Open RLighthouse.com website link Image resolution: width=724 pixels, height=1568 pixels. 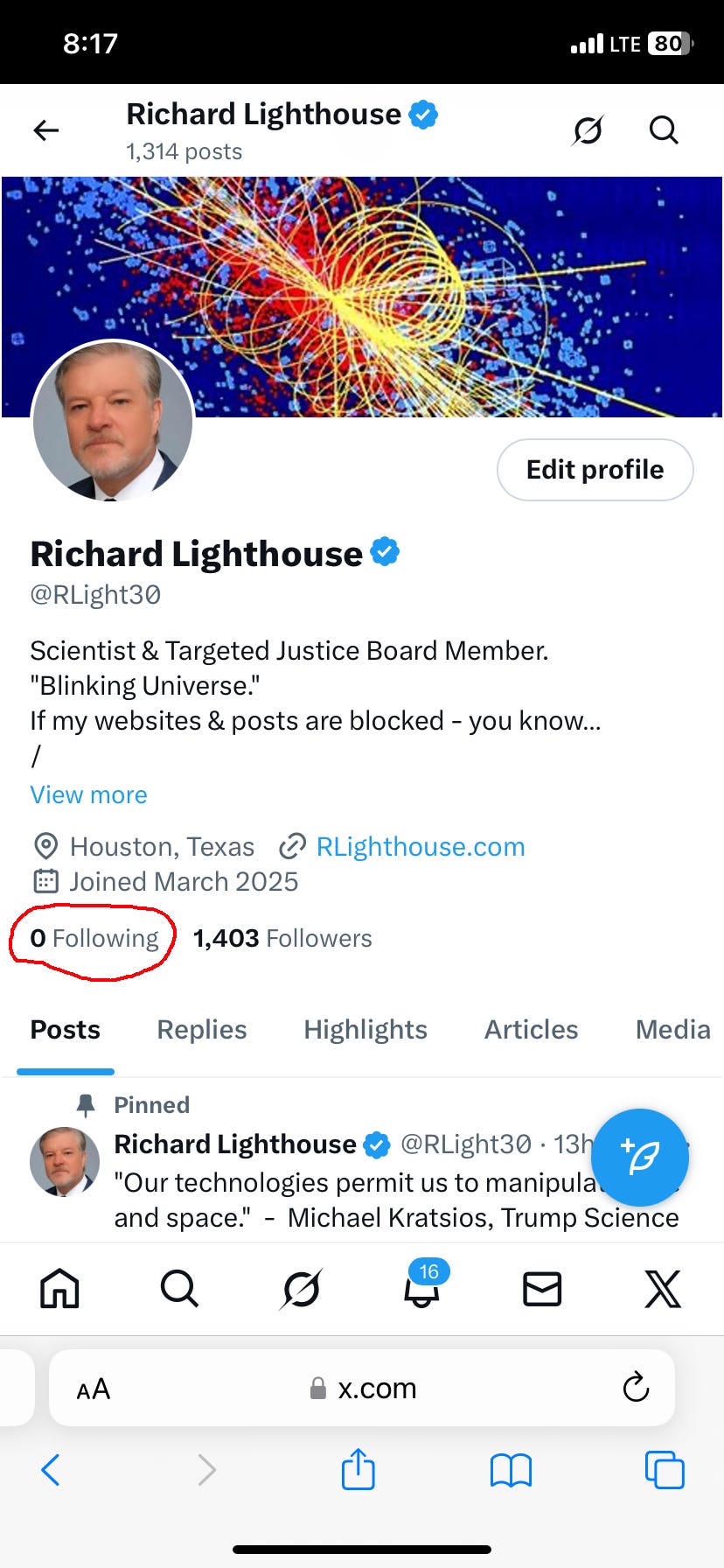point(420,847)
